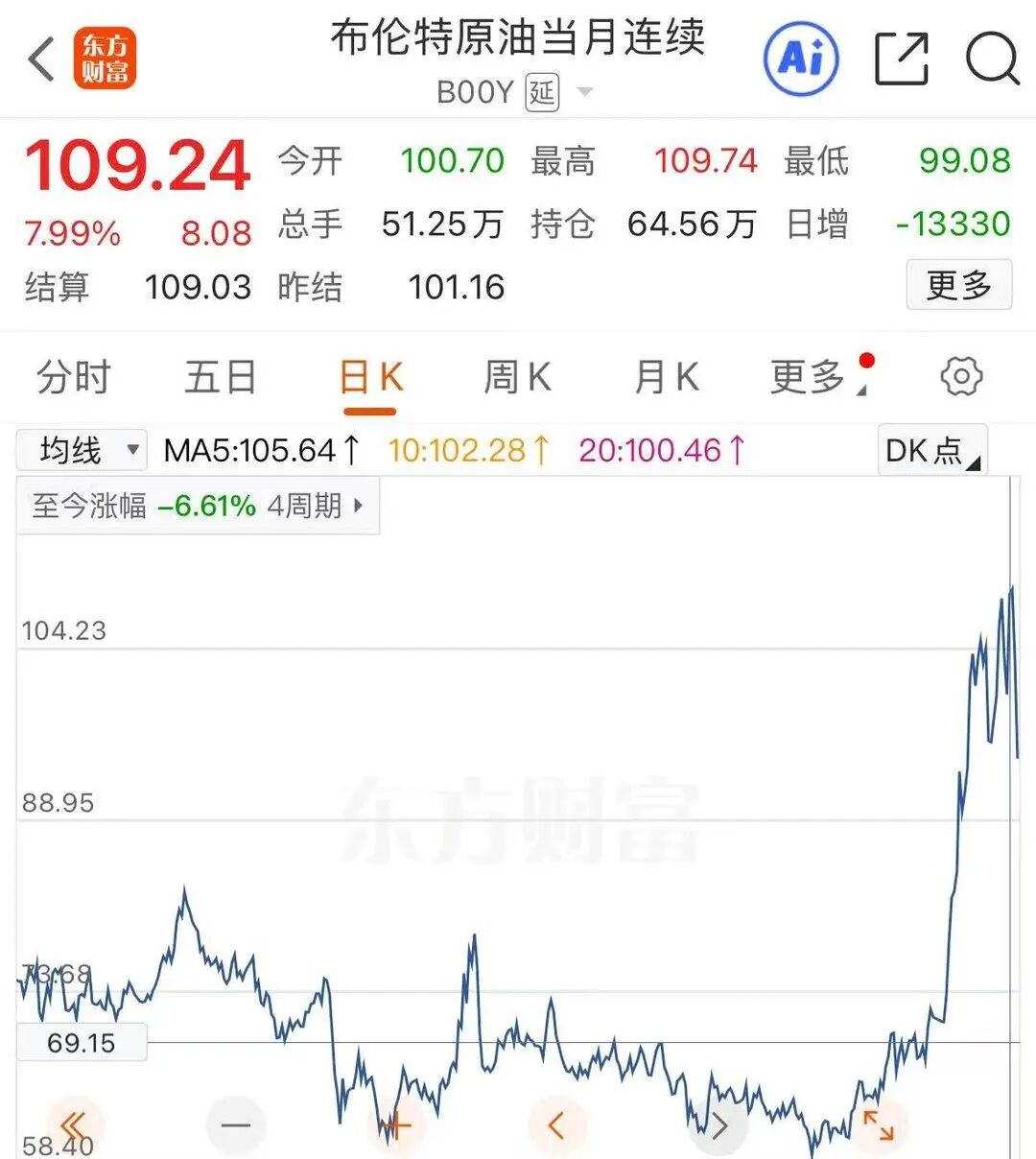
Task: Open the 更多 chart periods menu
Action: tap(811, 377)
